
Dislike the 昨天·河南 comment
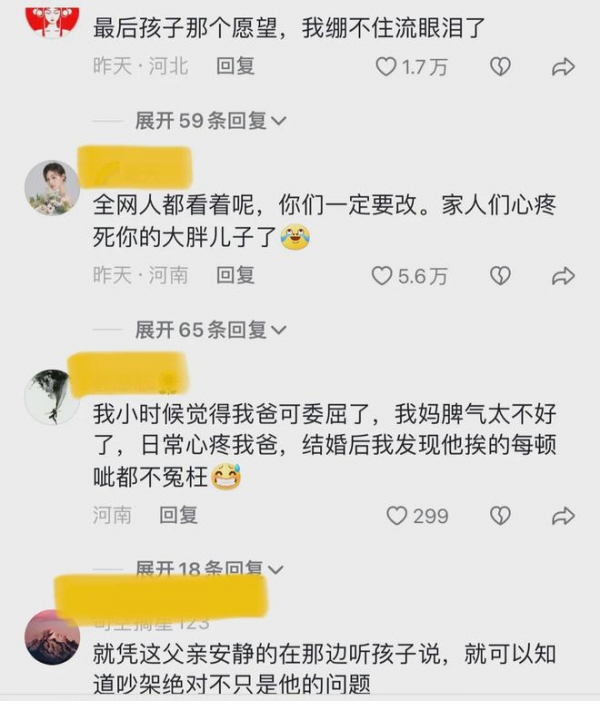tap(500, 276)
